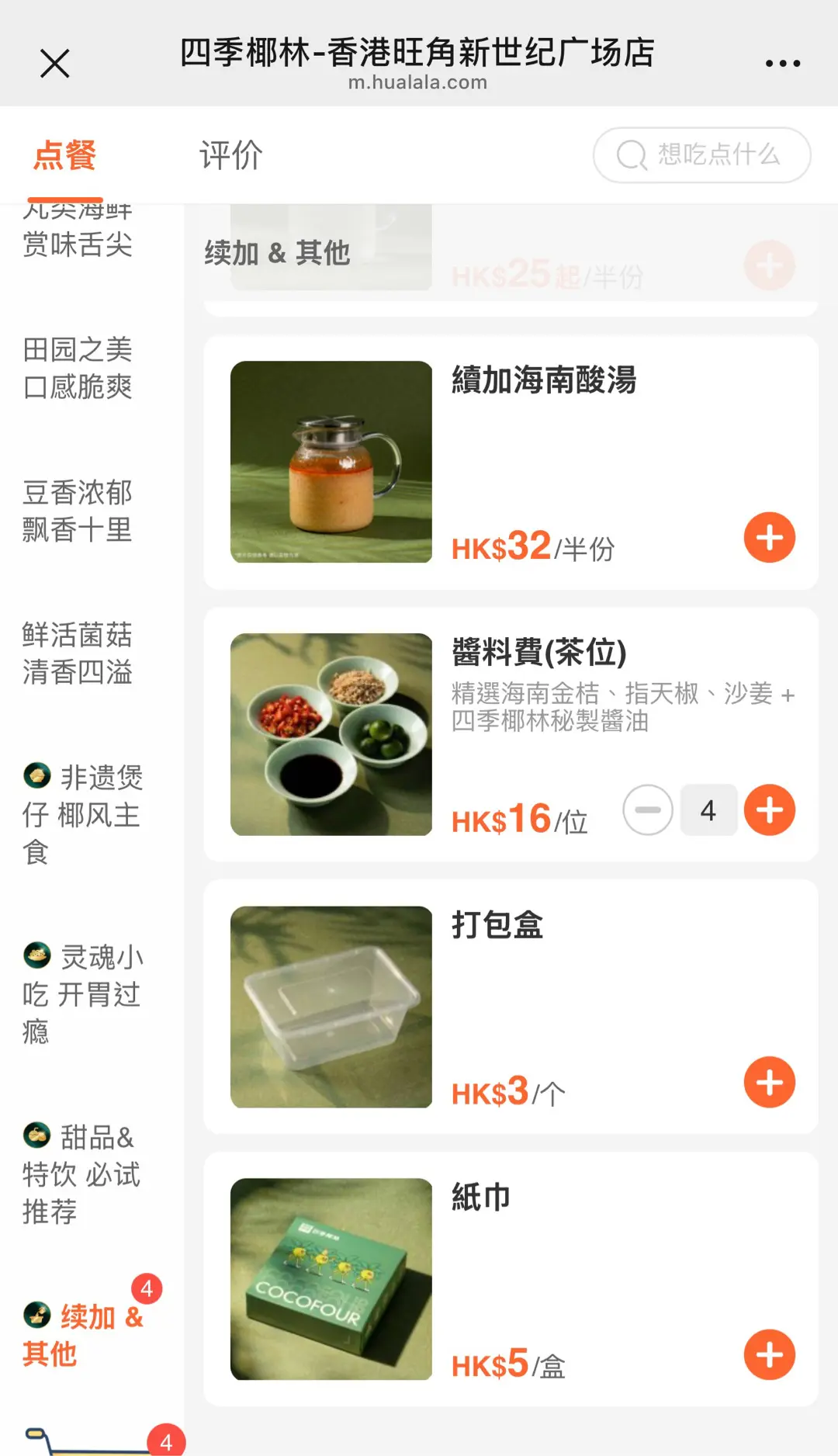Select the 田园之美 口感脆爽 category
The height and width of the screenshot is (1456, 838).
(x=78, y=368)
